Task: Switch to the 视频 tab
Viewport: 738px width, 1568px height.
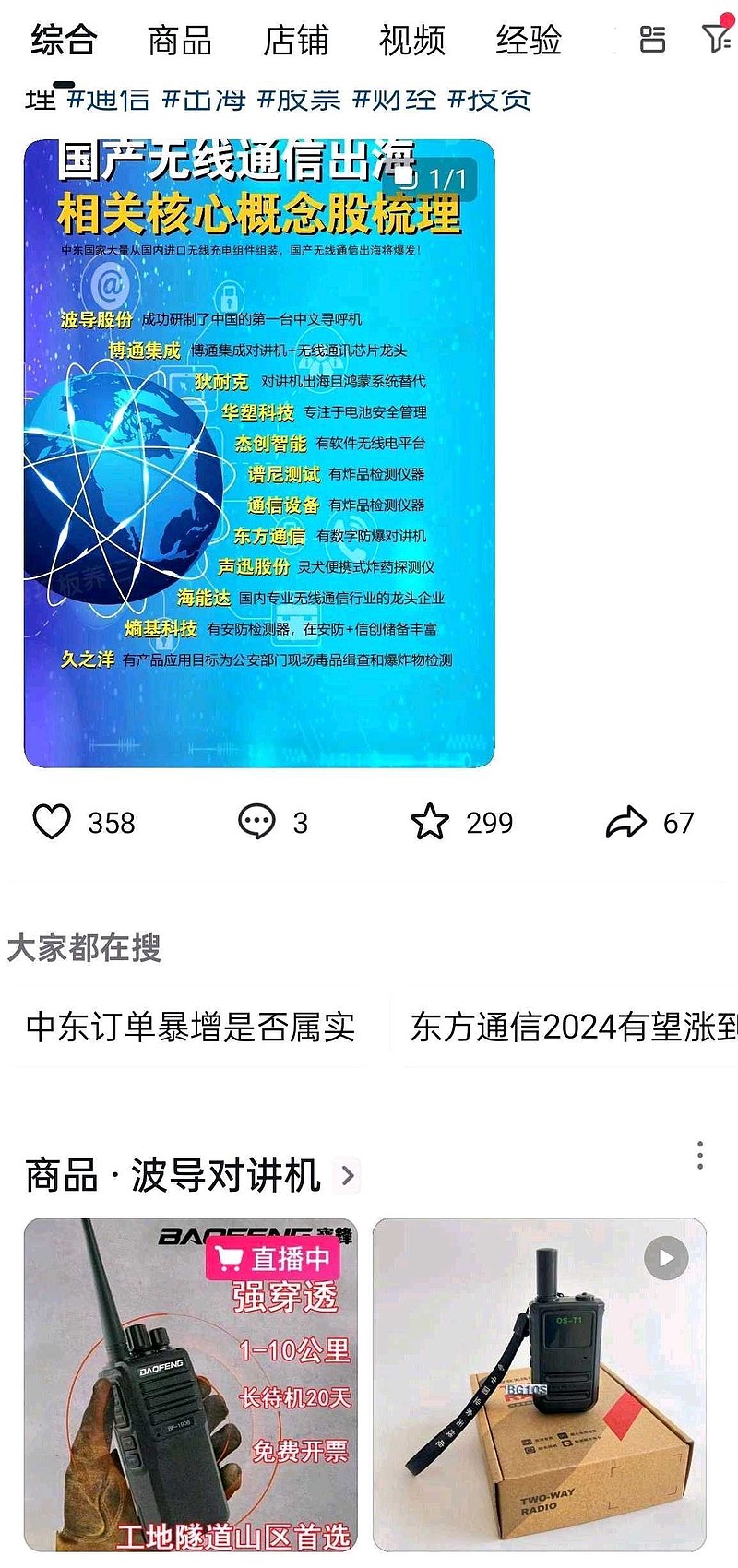Action: [x=412, y=41]
